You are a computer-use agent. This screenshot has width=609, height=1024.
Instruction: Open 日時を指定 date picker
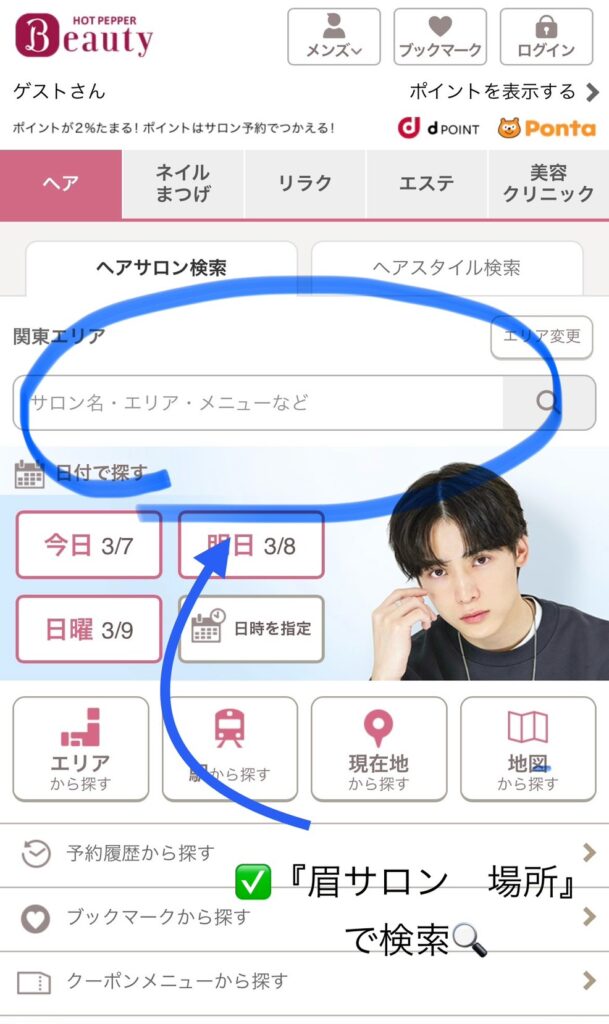click(251, 630)
